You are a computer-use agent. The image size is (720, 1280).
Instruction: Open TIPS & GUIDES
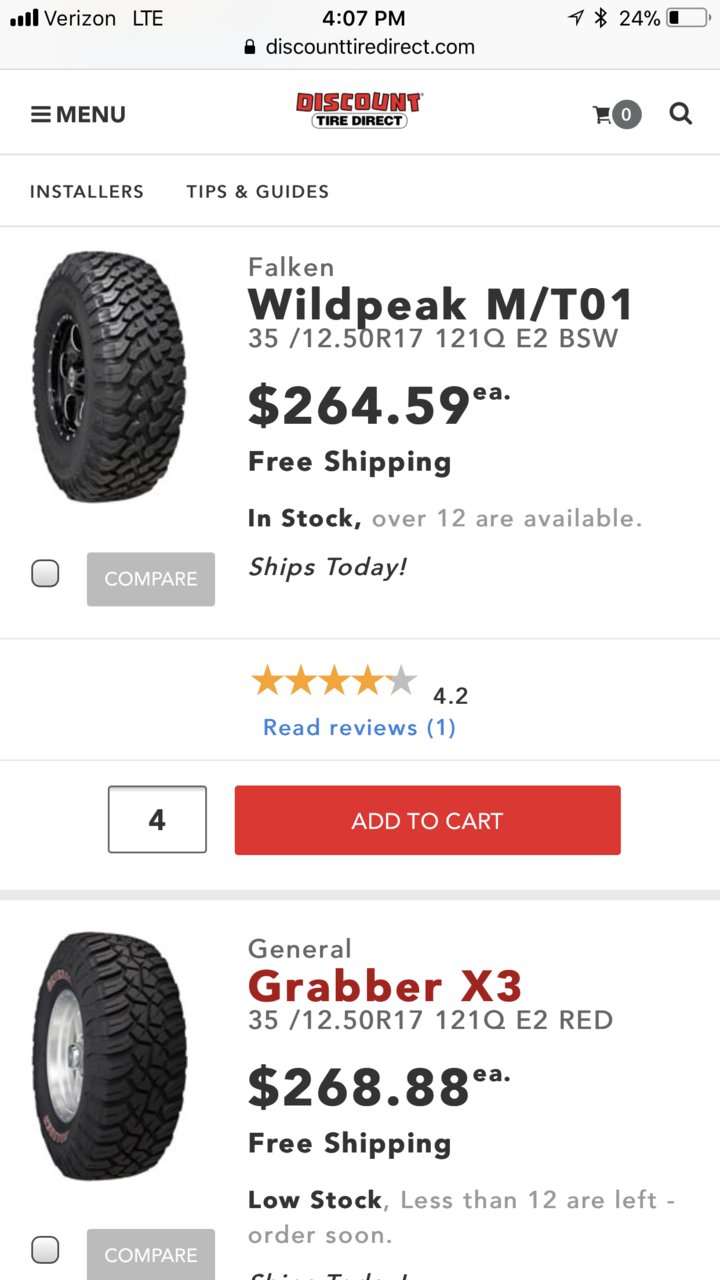tap(257, 191)
